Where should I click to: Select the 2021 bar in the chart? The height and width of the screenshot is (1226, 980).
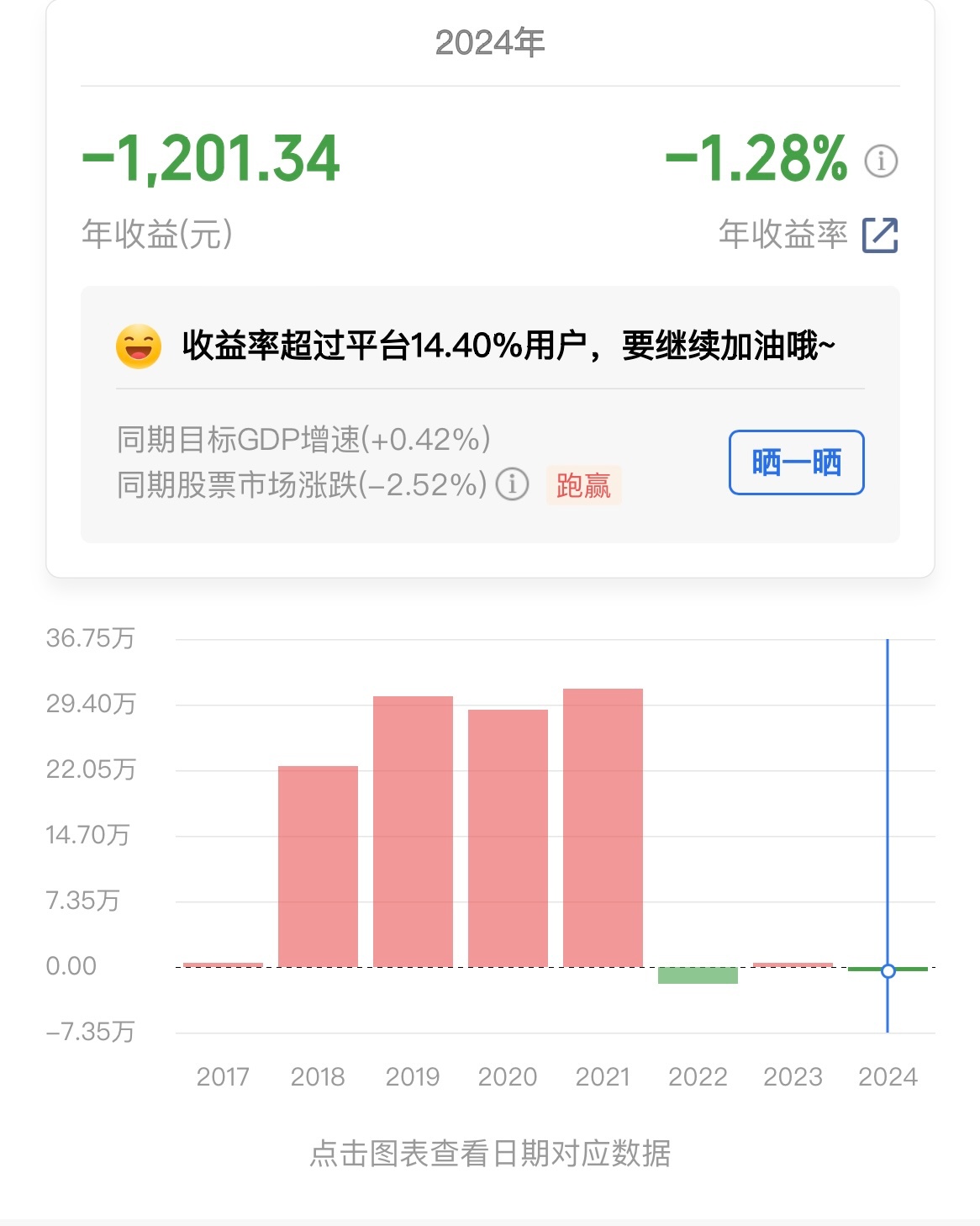[603, 827]
